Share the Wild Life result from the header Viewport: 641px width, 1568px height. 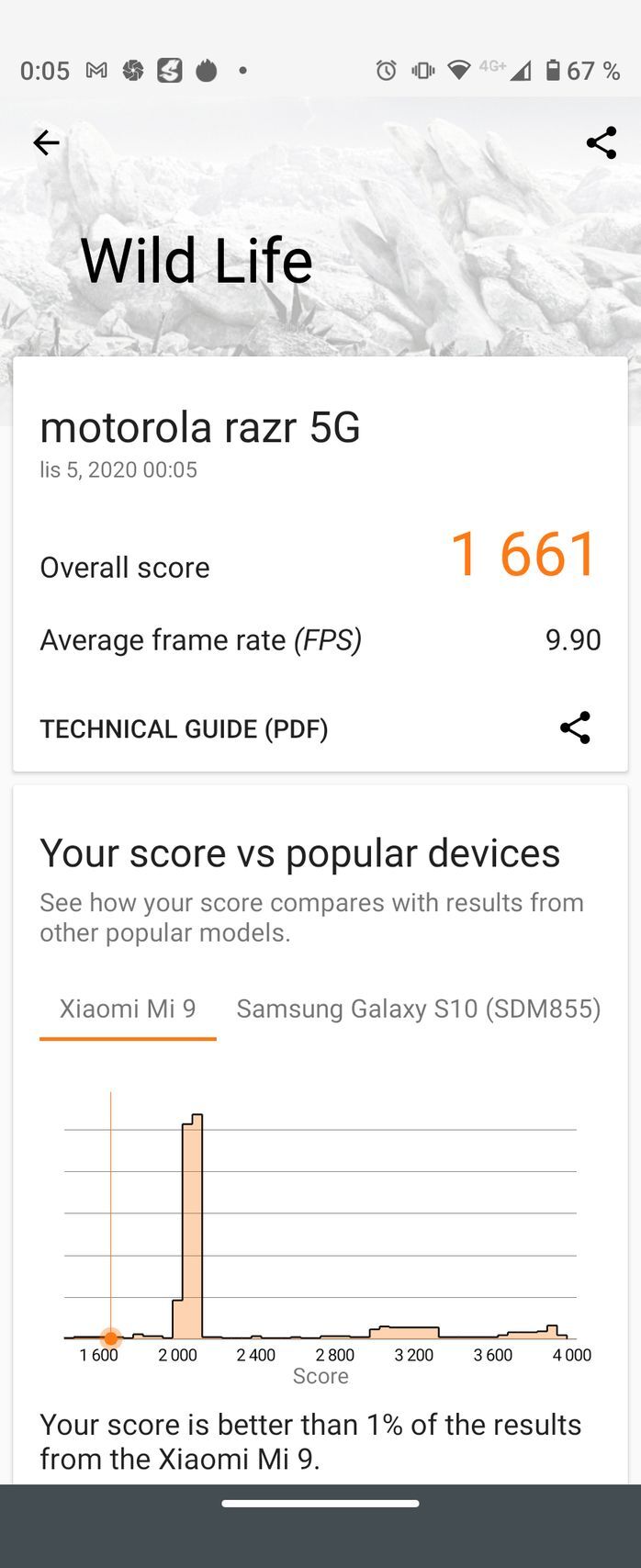point(601,142)
